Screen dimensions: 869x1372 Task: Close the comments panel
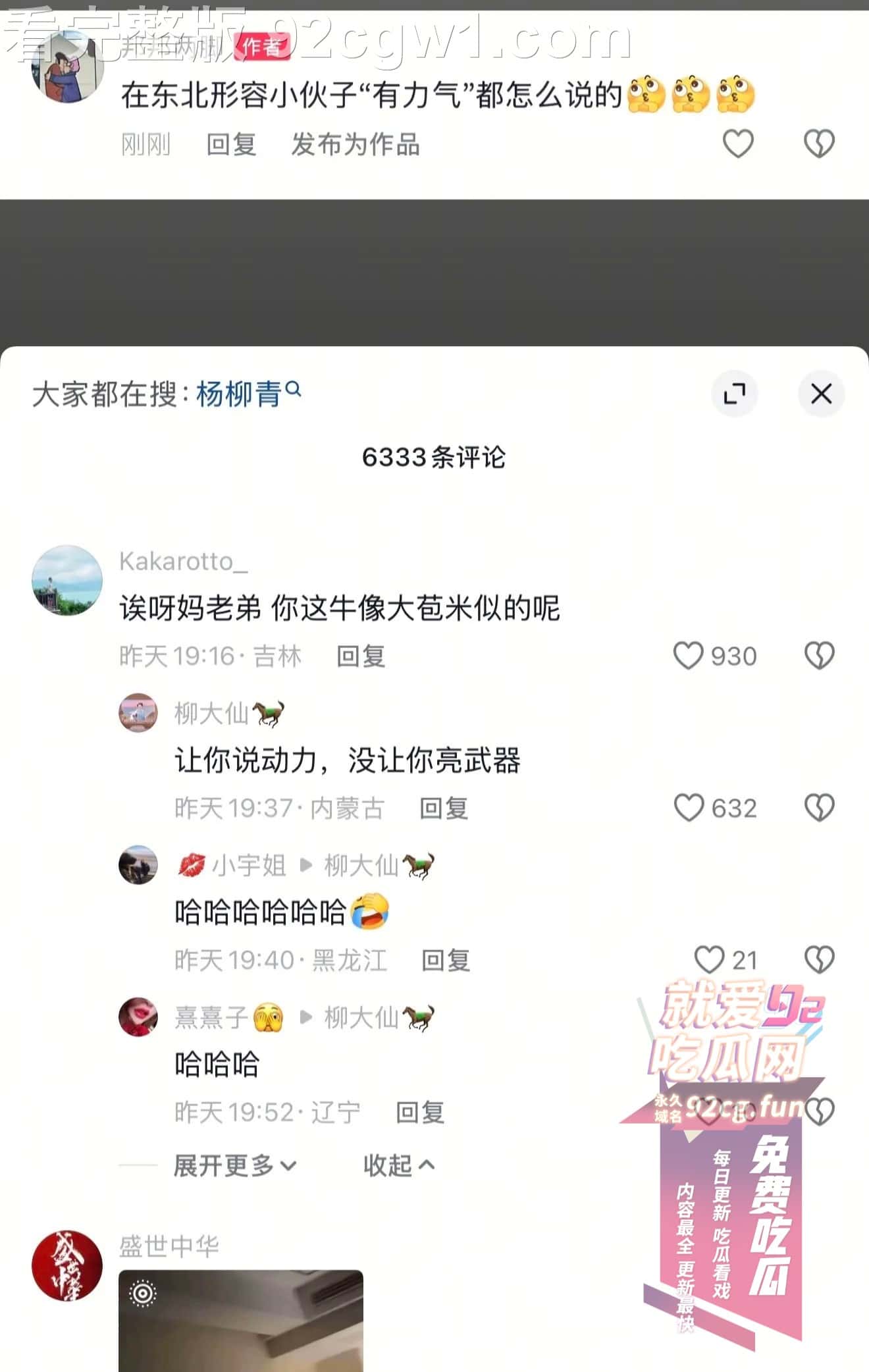tap(820, 394)
